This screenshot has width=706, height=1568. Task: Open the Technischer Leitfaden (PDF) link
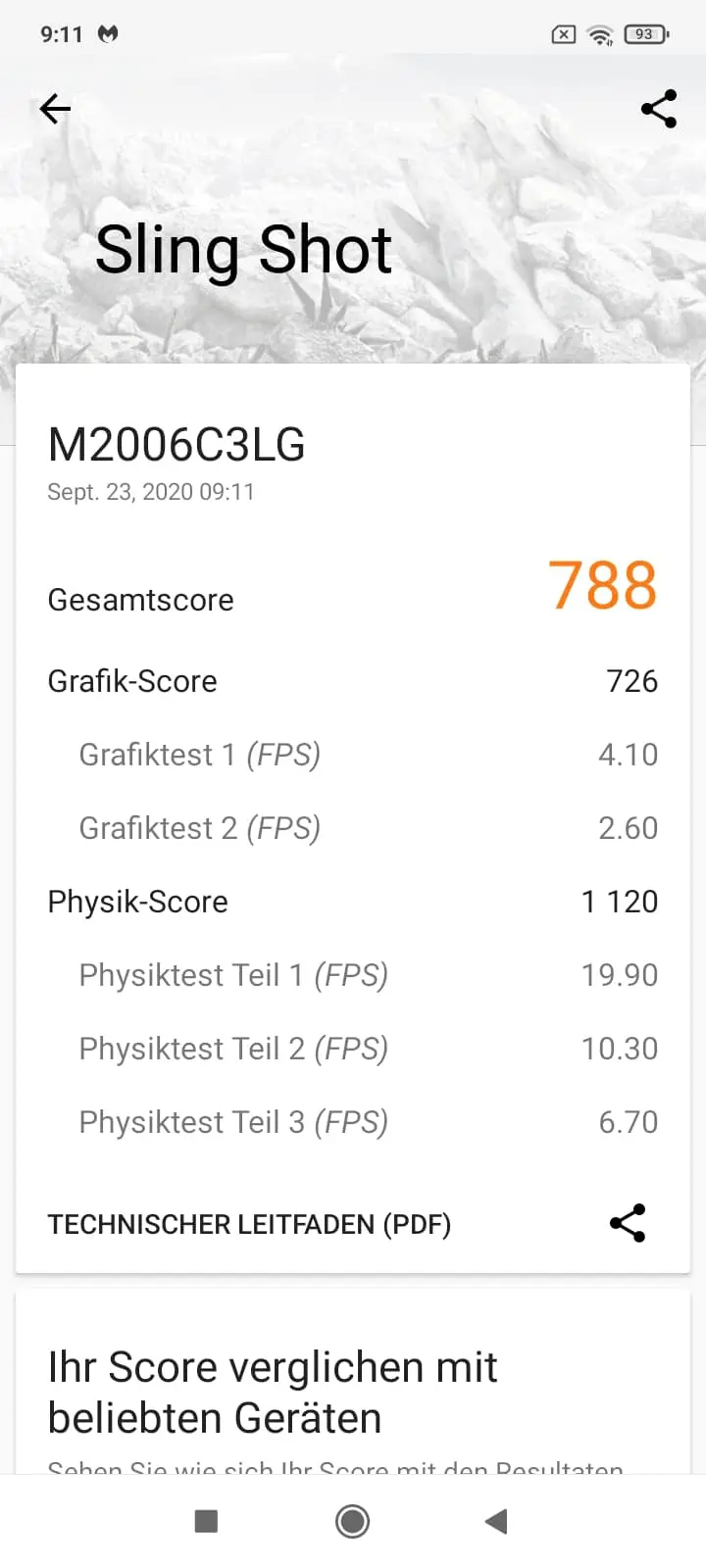pos(249,1224)
